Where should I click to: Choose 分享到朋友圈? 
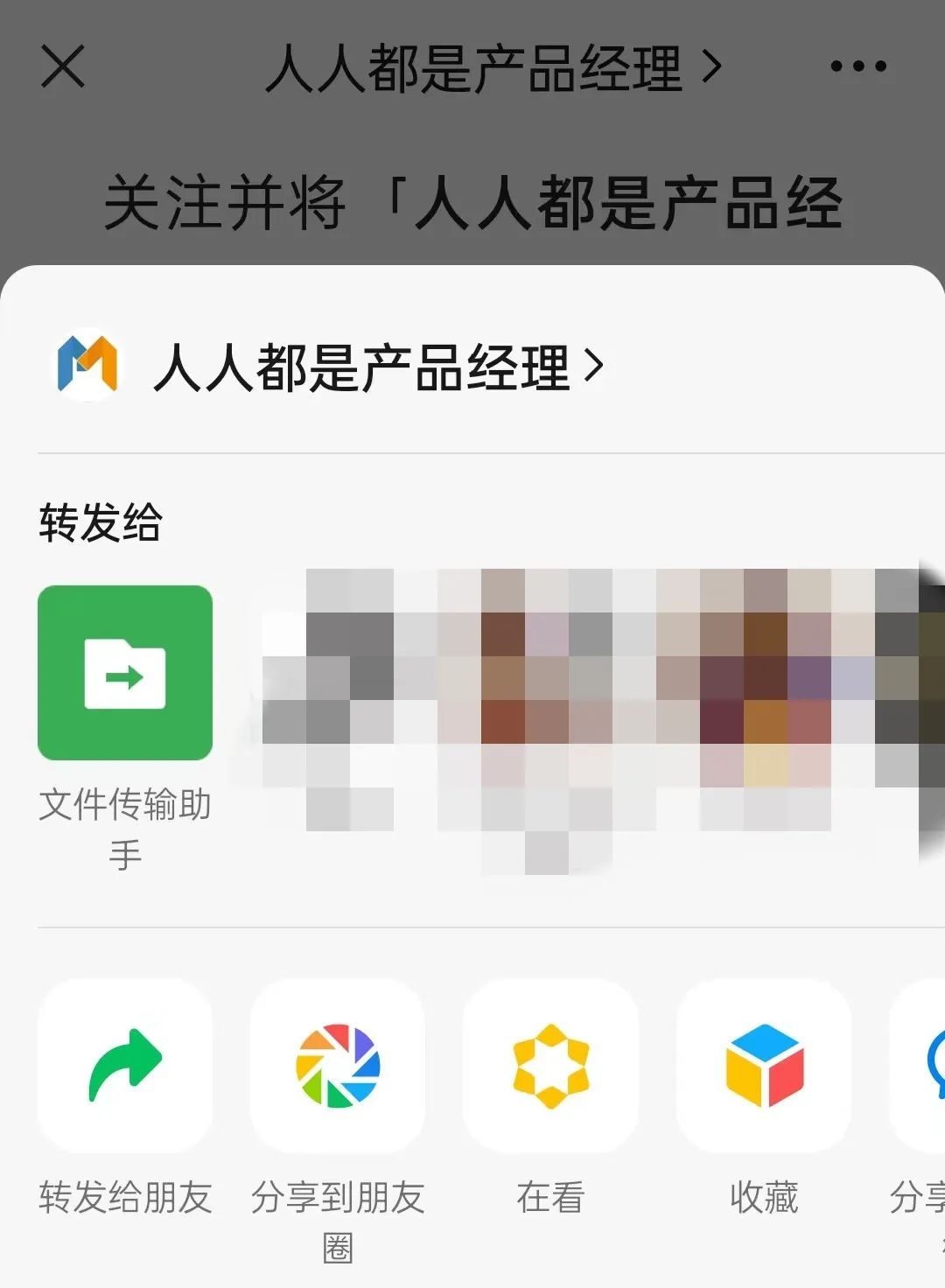(338, 1066)
